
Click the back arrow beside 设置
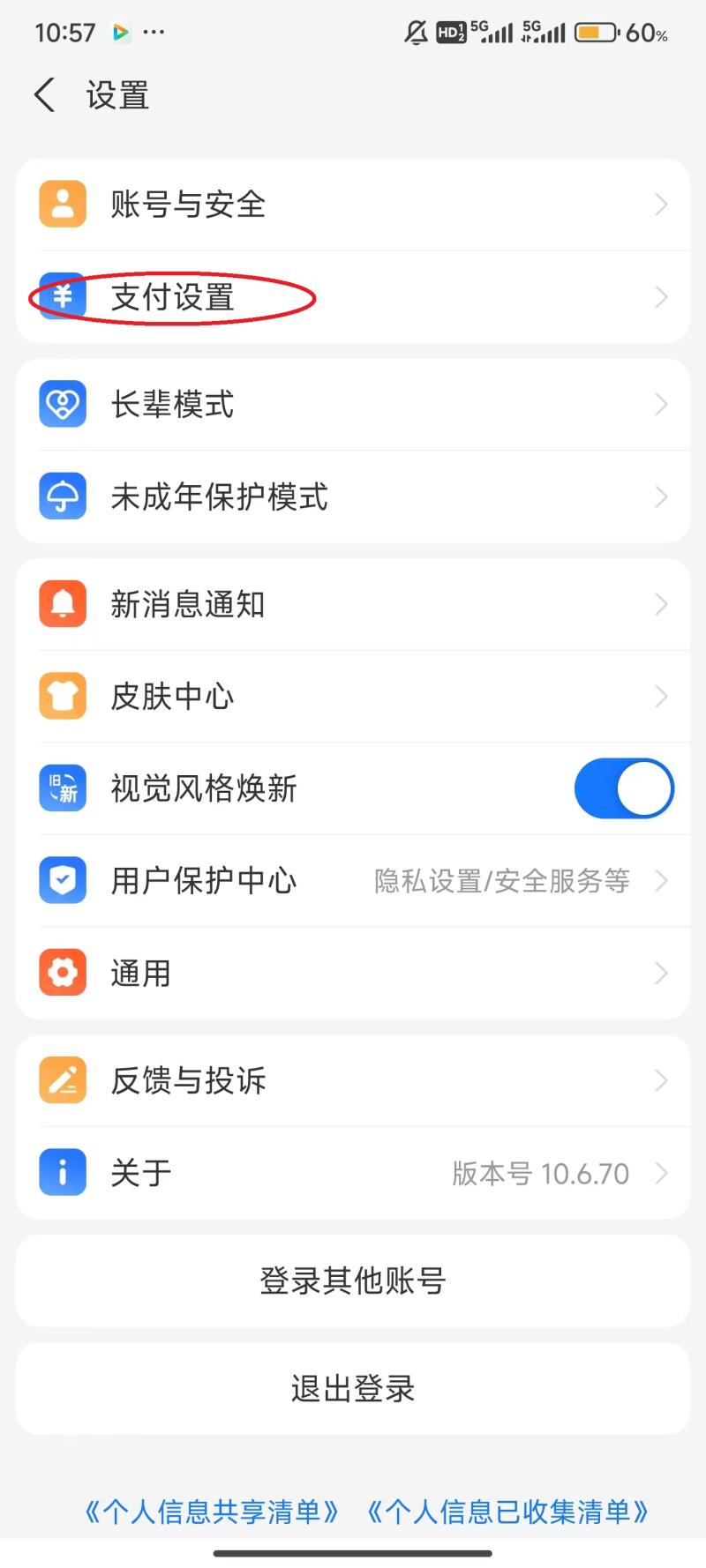pyautogui.click(x=43, y=95)
